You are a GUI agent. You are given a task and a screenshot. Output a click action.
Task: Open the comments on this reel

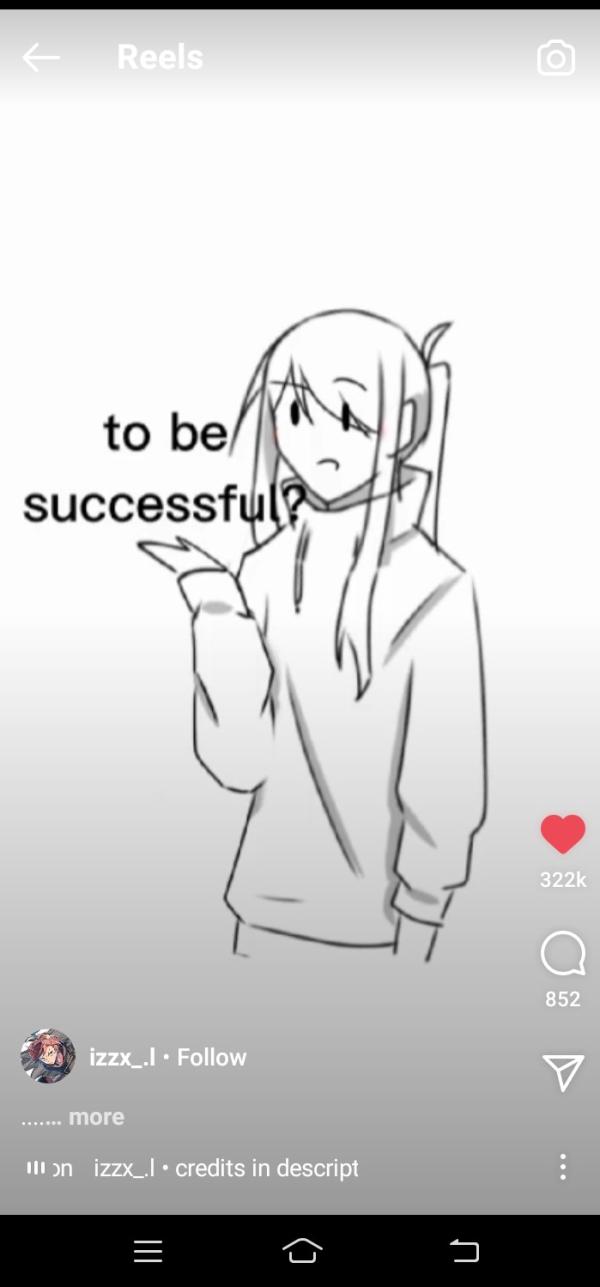563,954
